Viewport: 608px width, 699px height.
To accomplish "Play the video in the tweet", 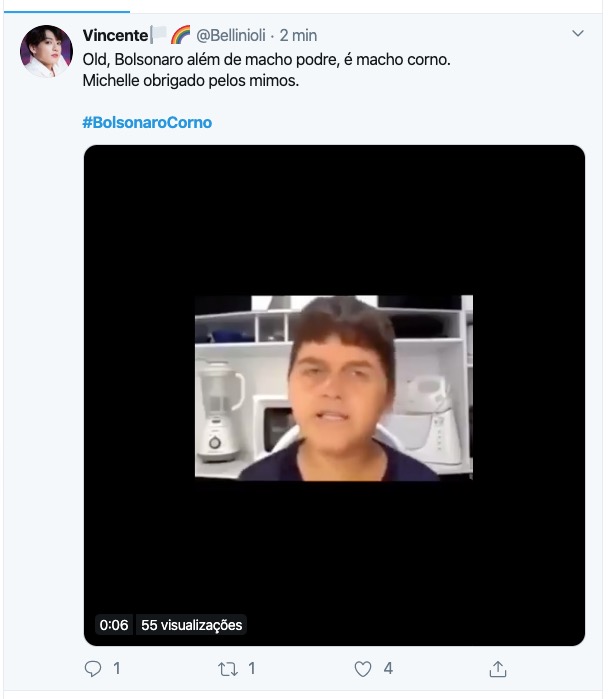I will [334, 394].
